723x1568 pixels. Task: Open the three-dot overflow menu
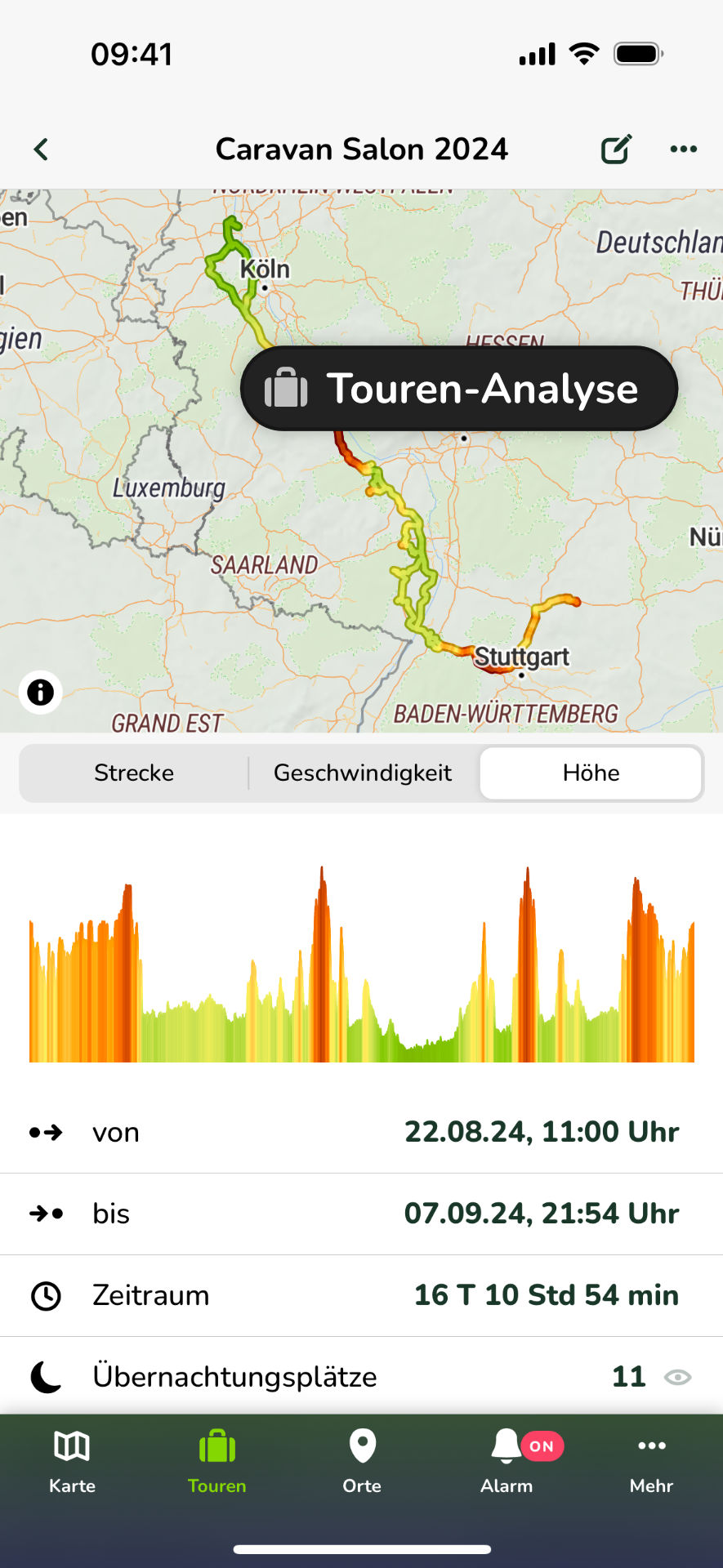tap(683, 149)
